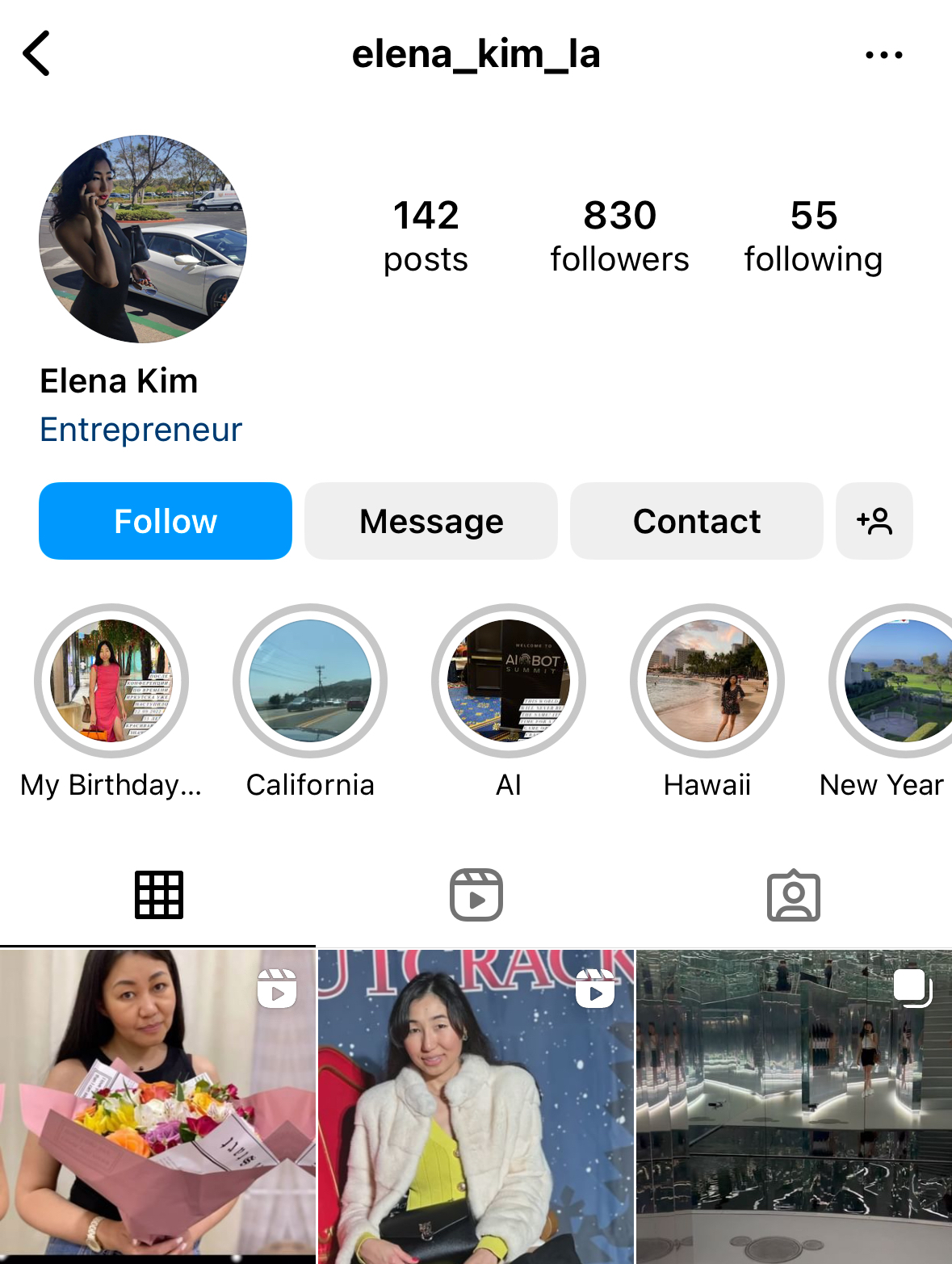Open the reel with the flower bouquet

pos(157,1107)
